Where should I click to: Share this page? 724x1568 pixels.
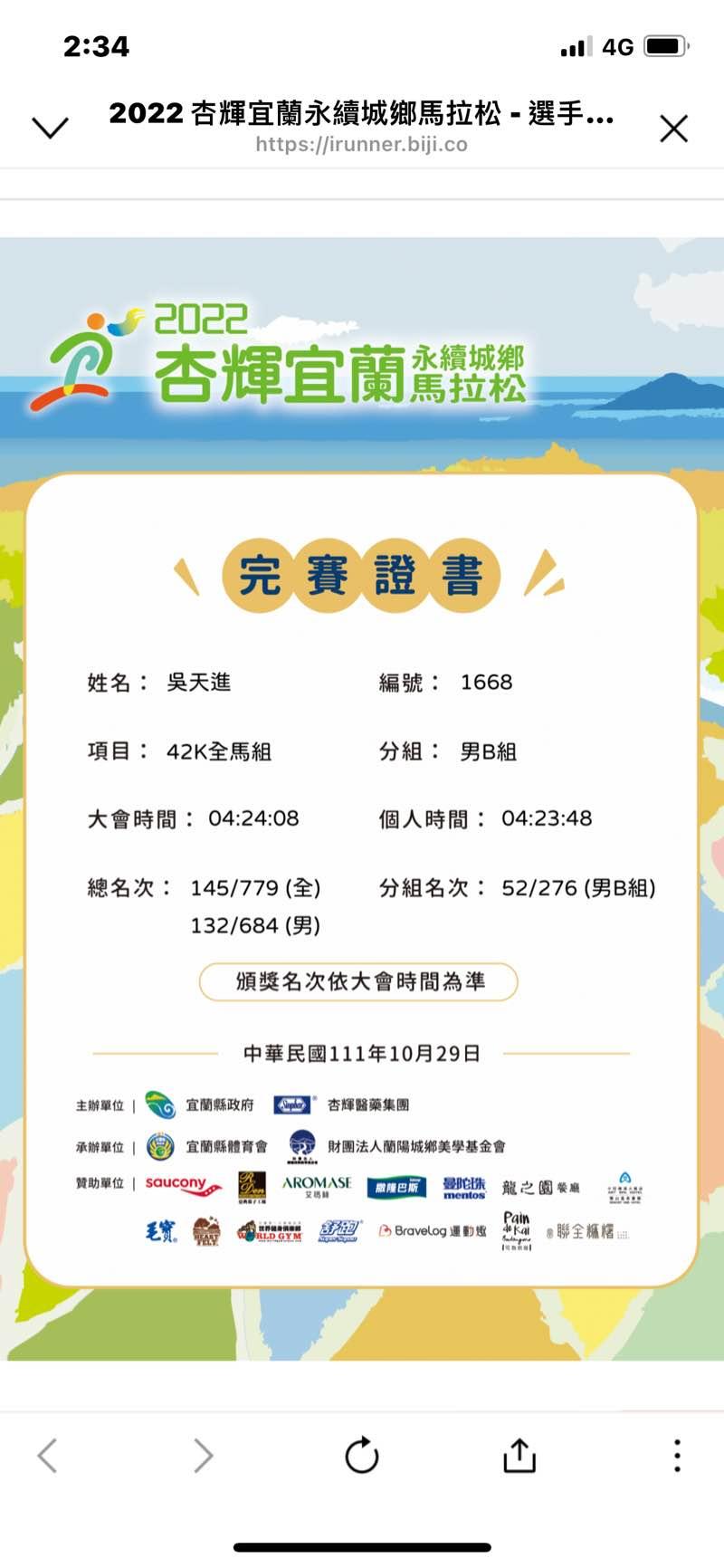pos(519,1455)
